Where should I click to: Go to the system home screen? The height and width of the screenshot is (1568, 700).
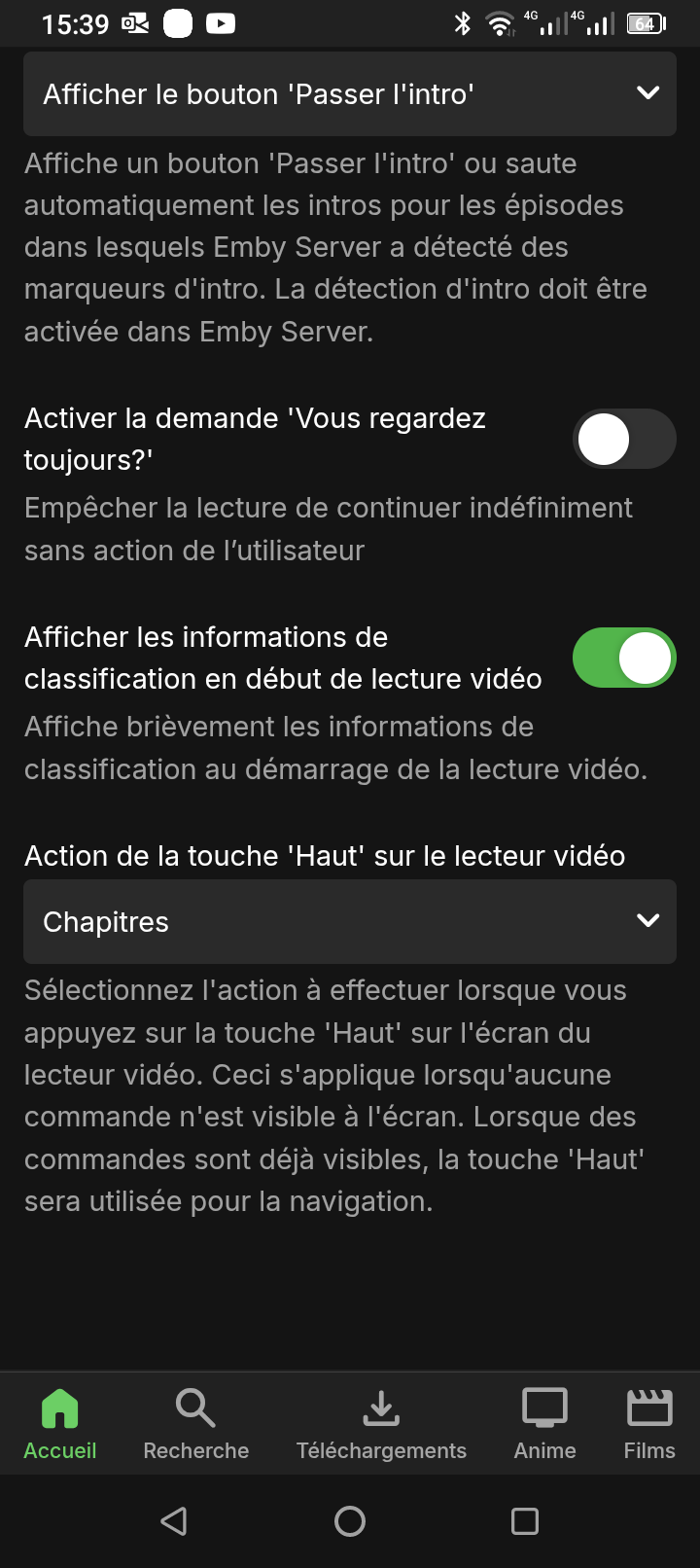pos(350,1521)
